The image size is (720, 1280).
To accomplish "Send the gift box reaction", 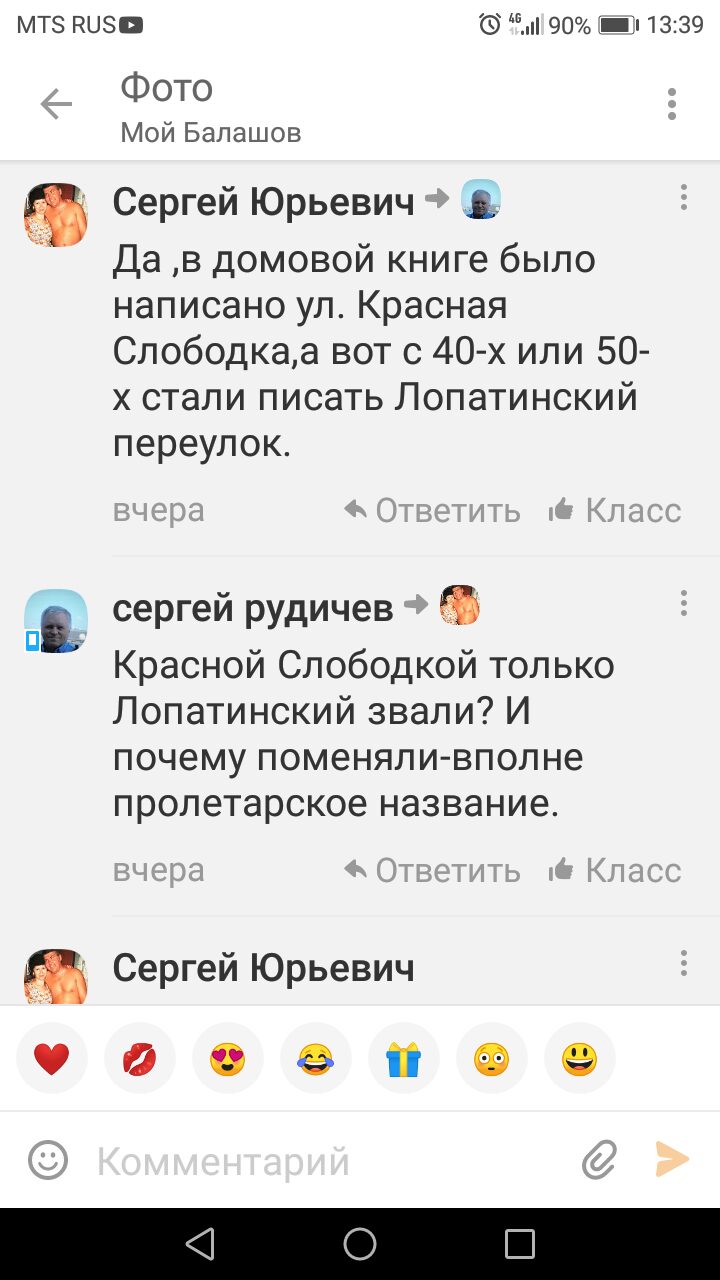I will [404, 1058].
